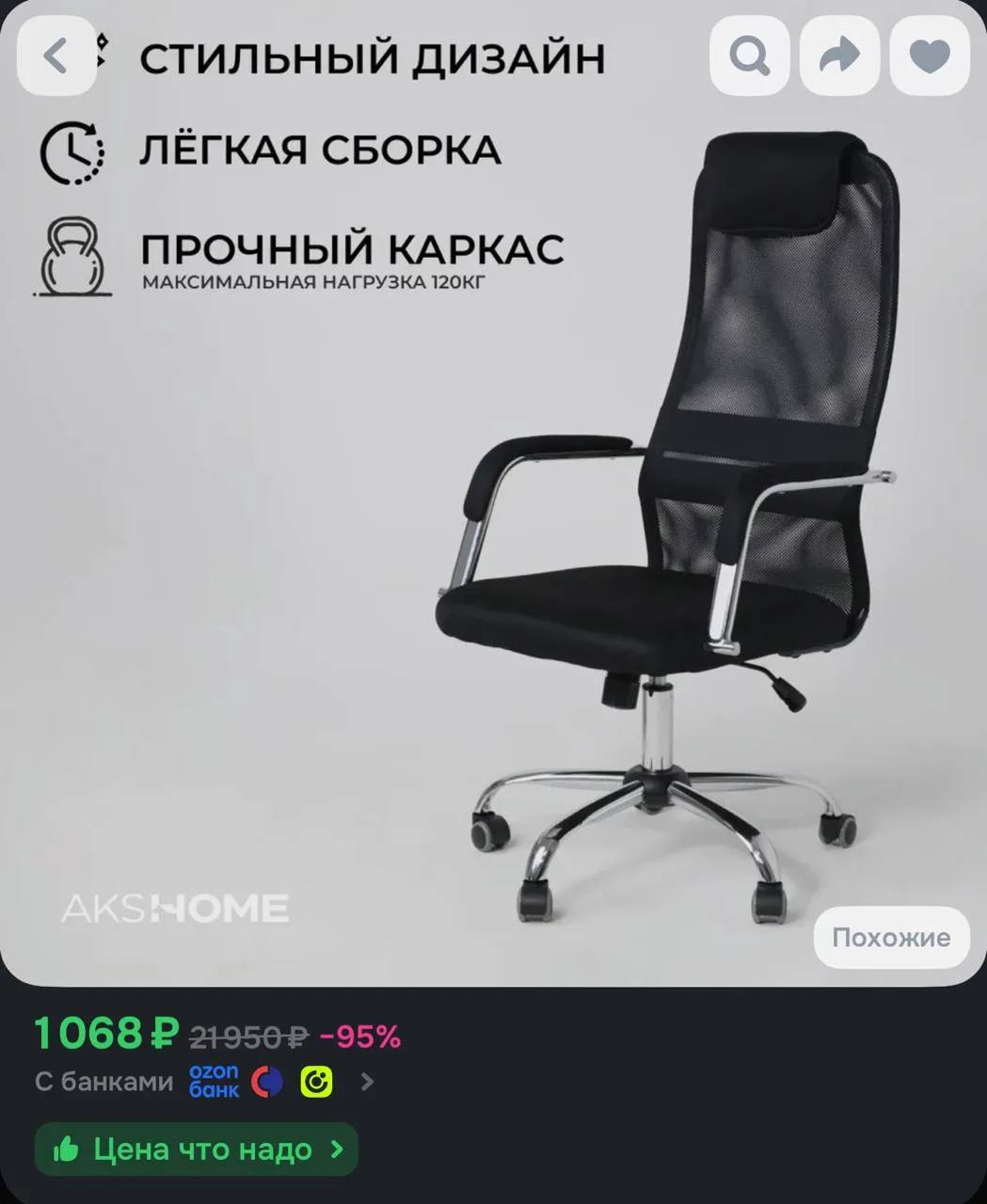This screenshot has width=987, height=1204.
Task: Share this chair product
Action: click(x=839, y=55)
